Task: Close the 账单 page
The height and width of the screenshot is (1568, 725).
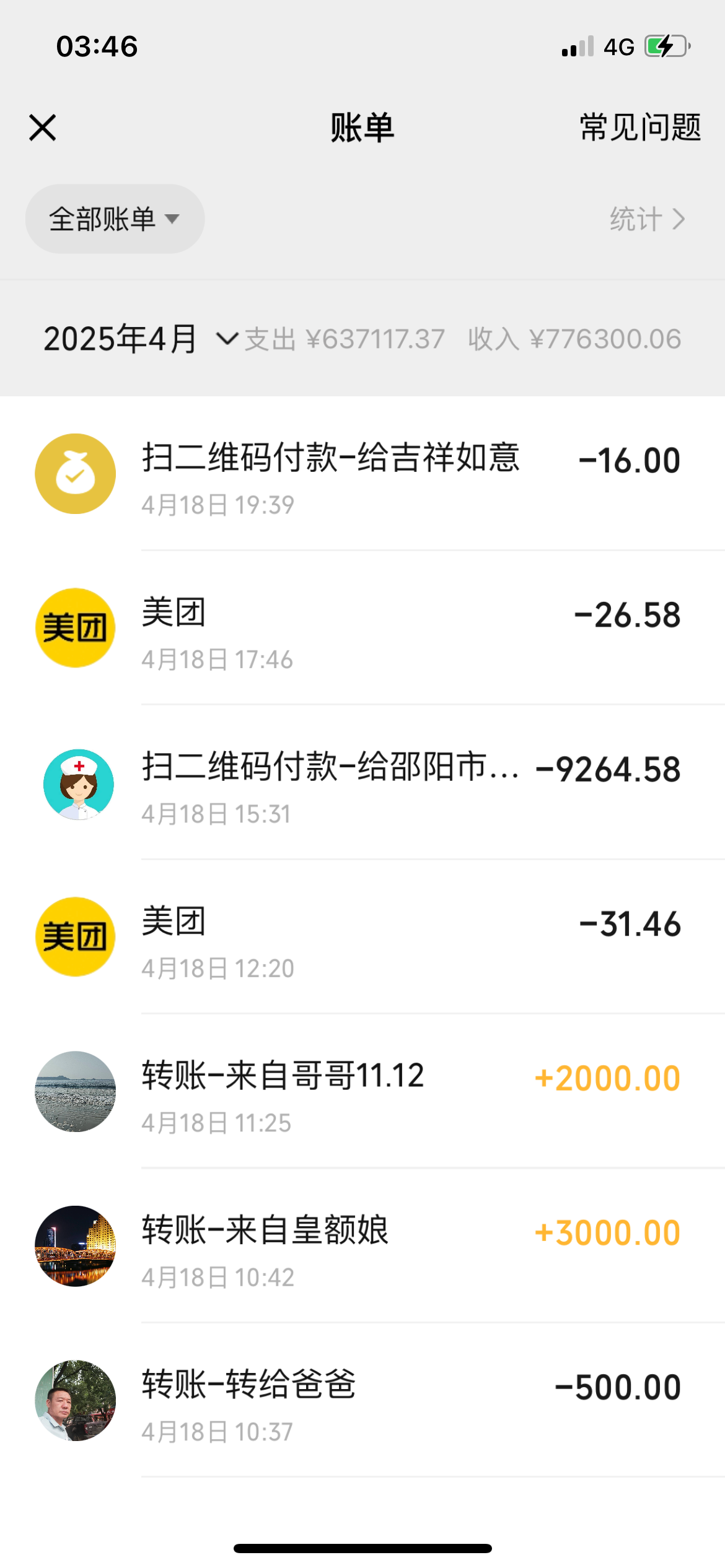Action: 43,128
